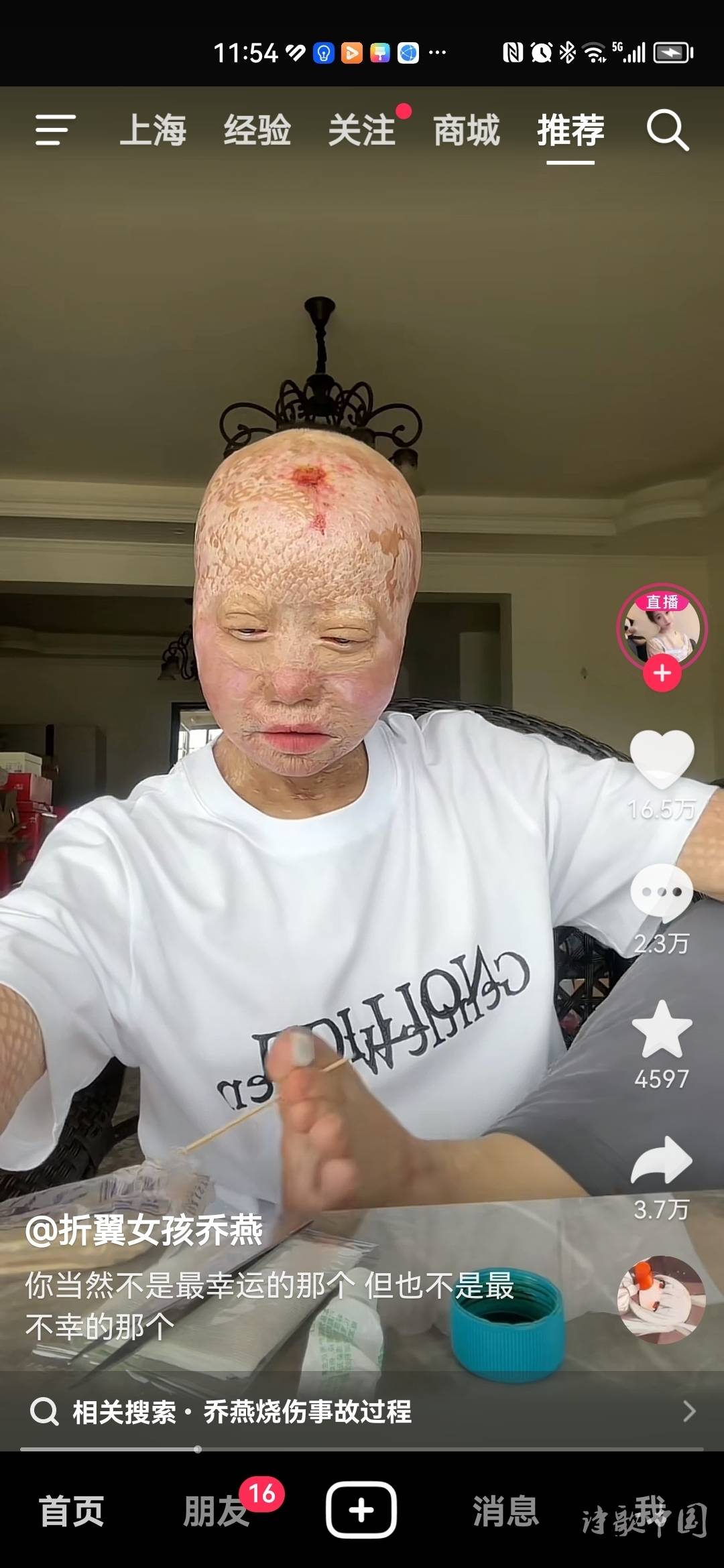Switch to the 上海 tab
724x1568 pixels.
pyautogui.click(x=153, y=130)
